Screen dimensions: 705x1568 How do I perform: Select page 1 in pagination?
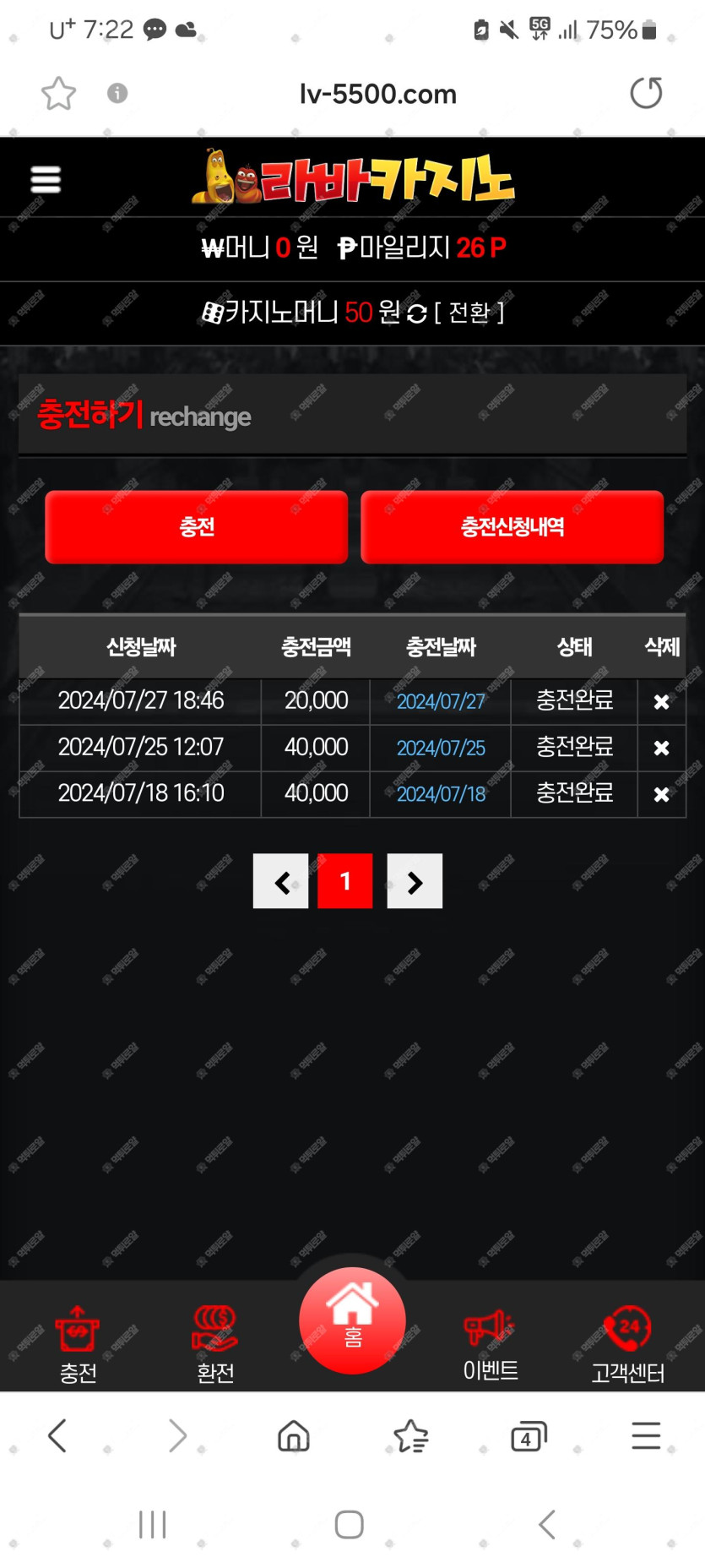coord(344,881)
